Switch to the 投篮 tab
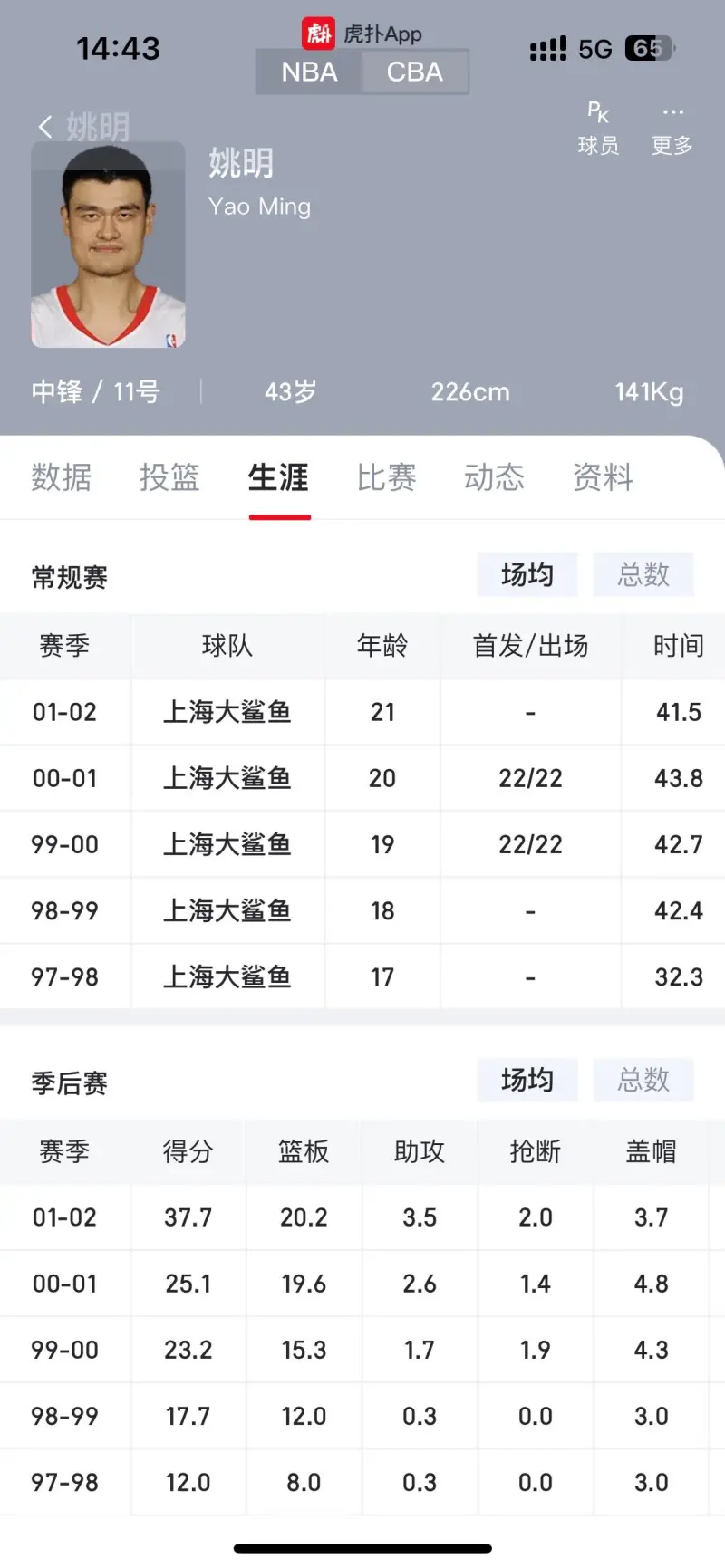 (x=169, y=477)
